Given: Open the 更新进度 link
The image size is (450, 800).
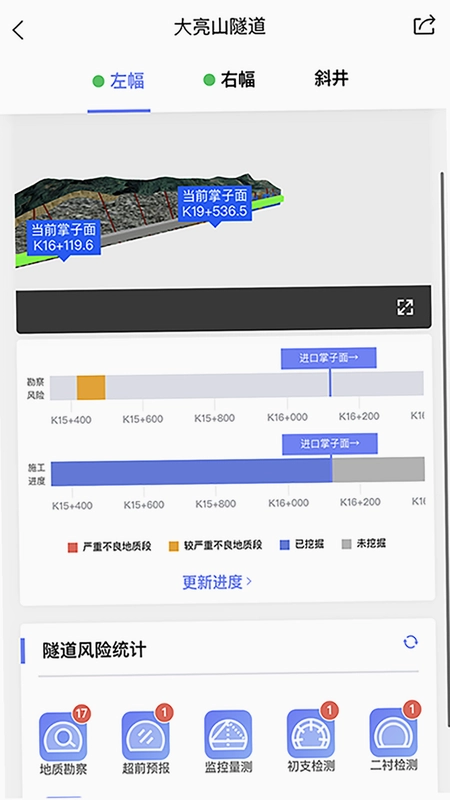Looking at the screenshot, I should 217,582.
